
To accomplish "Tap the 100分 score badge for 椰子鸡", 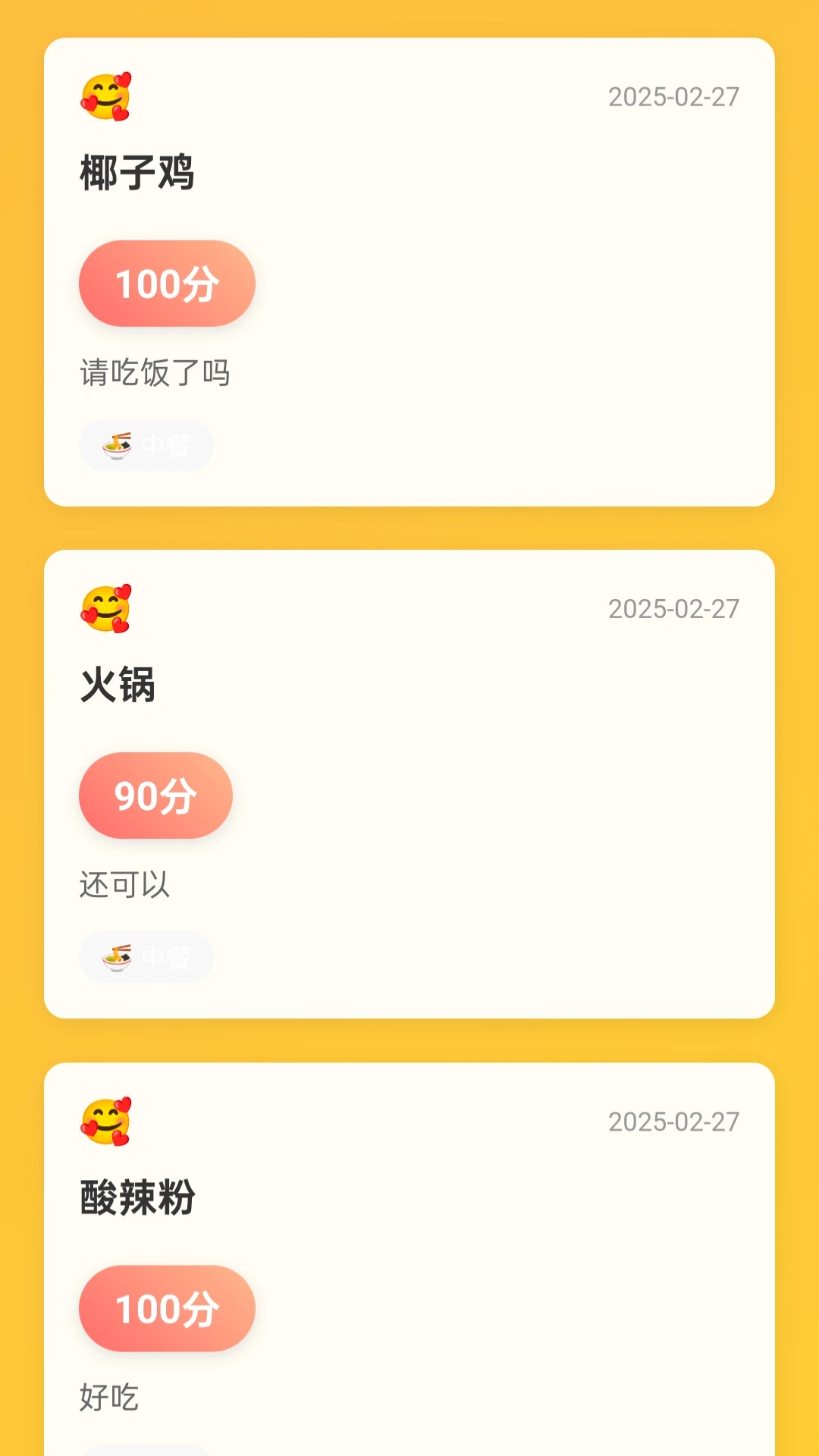I will coord(167,284).
